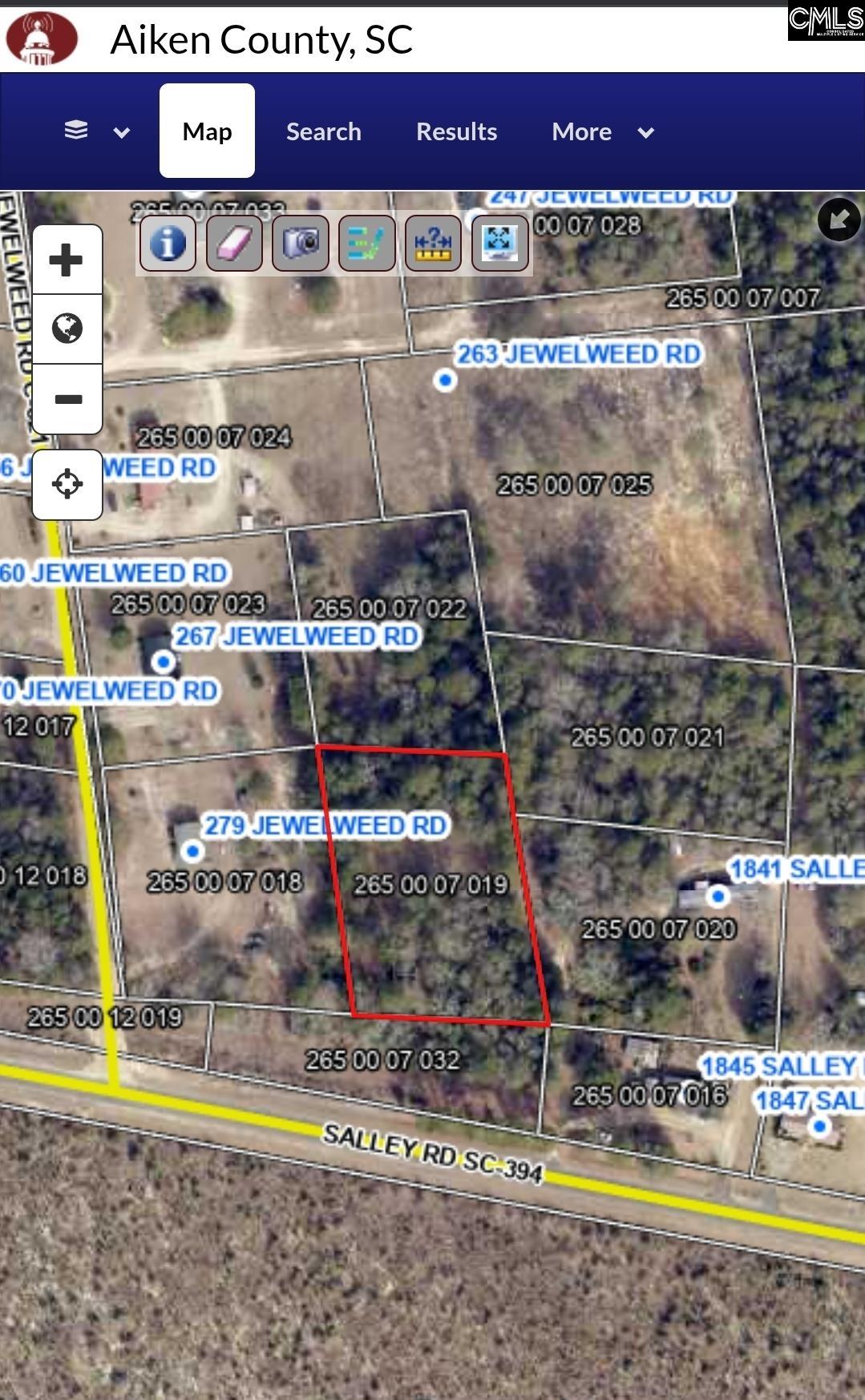
Task: Open the Results tab
Action: 457,131
